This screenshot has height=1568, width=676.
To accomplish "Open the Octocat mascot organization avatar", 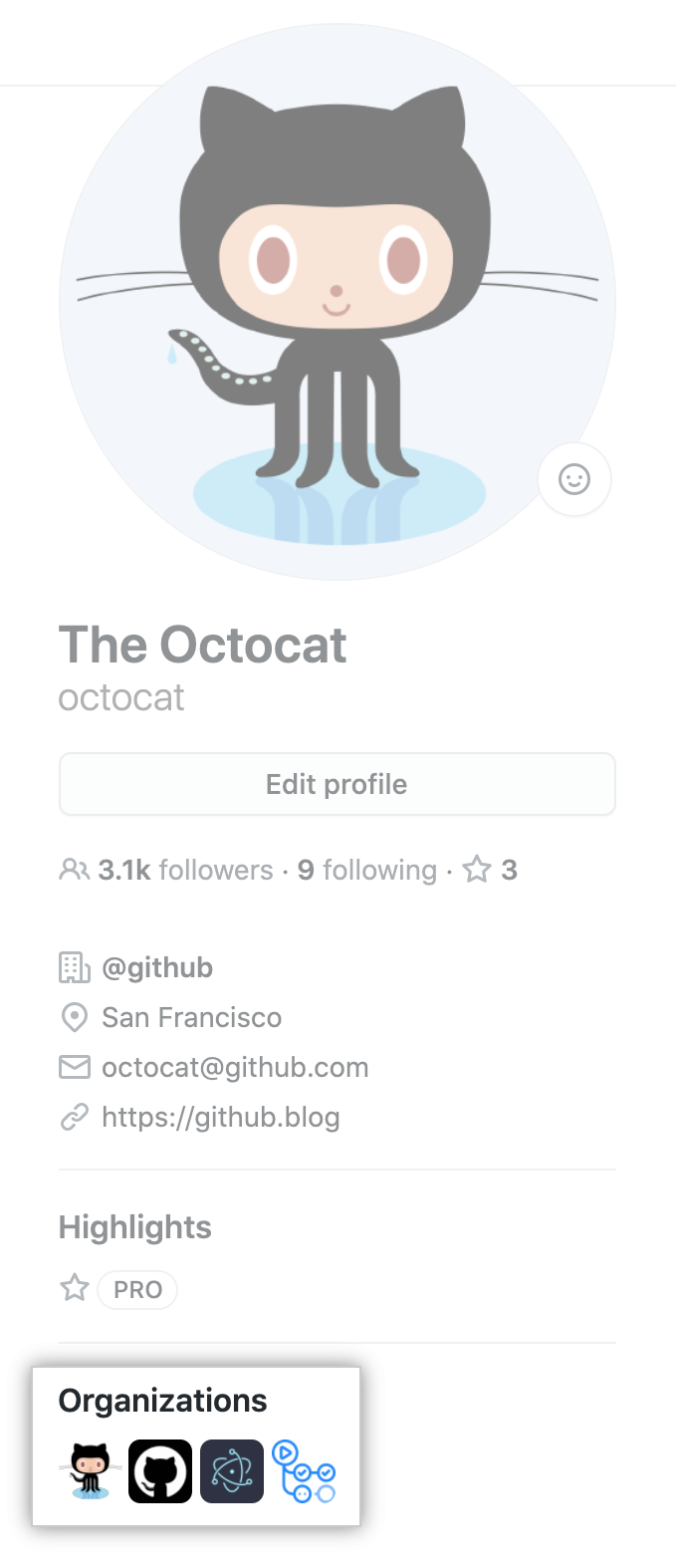I will coord(90,1470).
